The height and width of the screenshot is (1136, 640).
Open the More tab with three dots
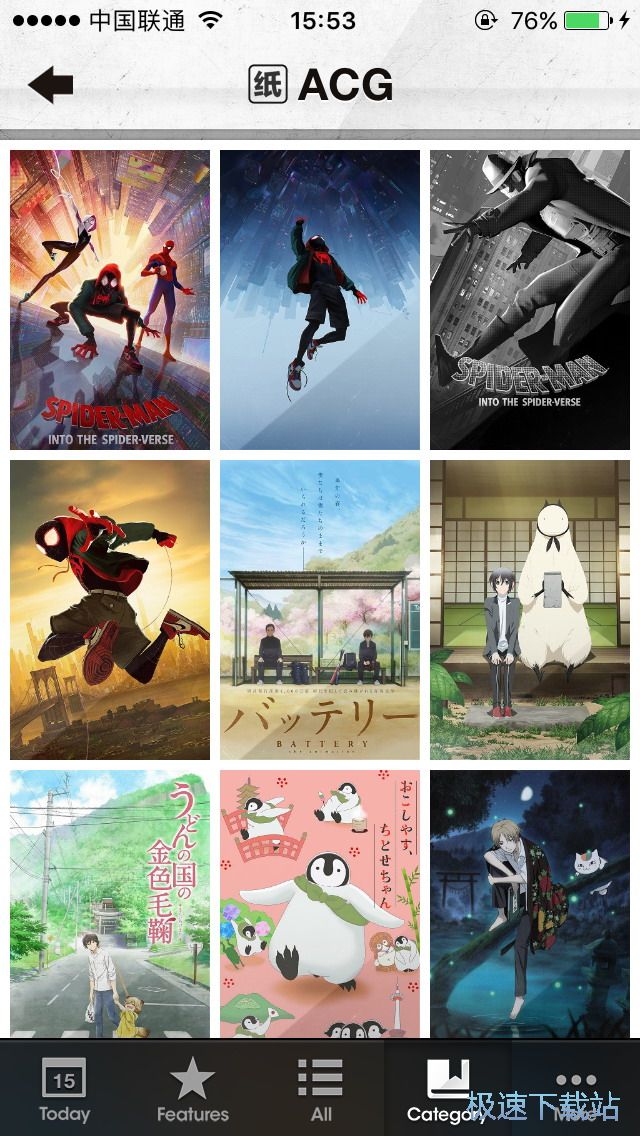[x=576, y=1090]
